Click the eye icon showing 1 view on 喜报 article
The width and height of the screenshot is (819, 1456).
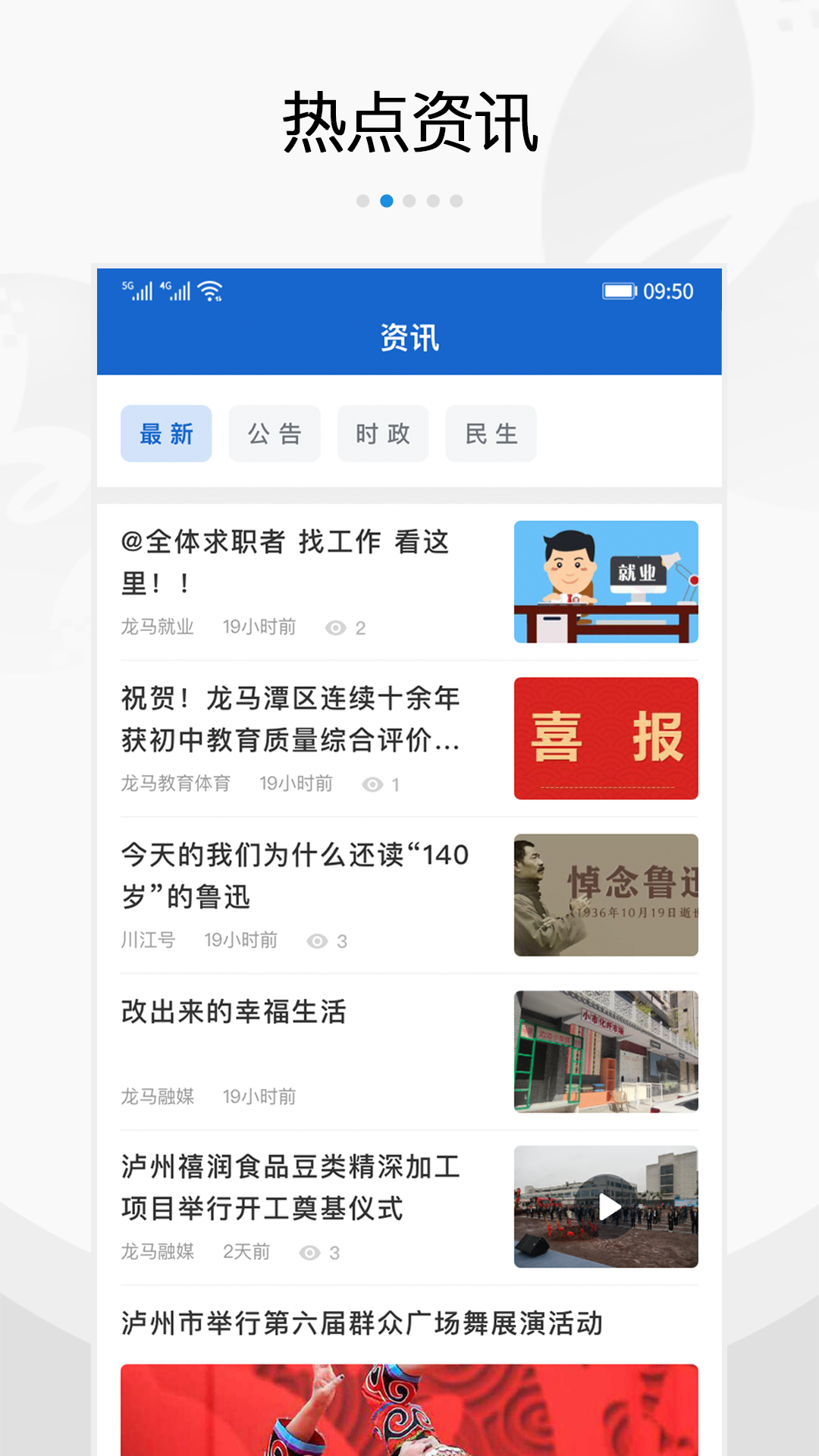coord(374,783)
